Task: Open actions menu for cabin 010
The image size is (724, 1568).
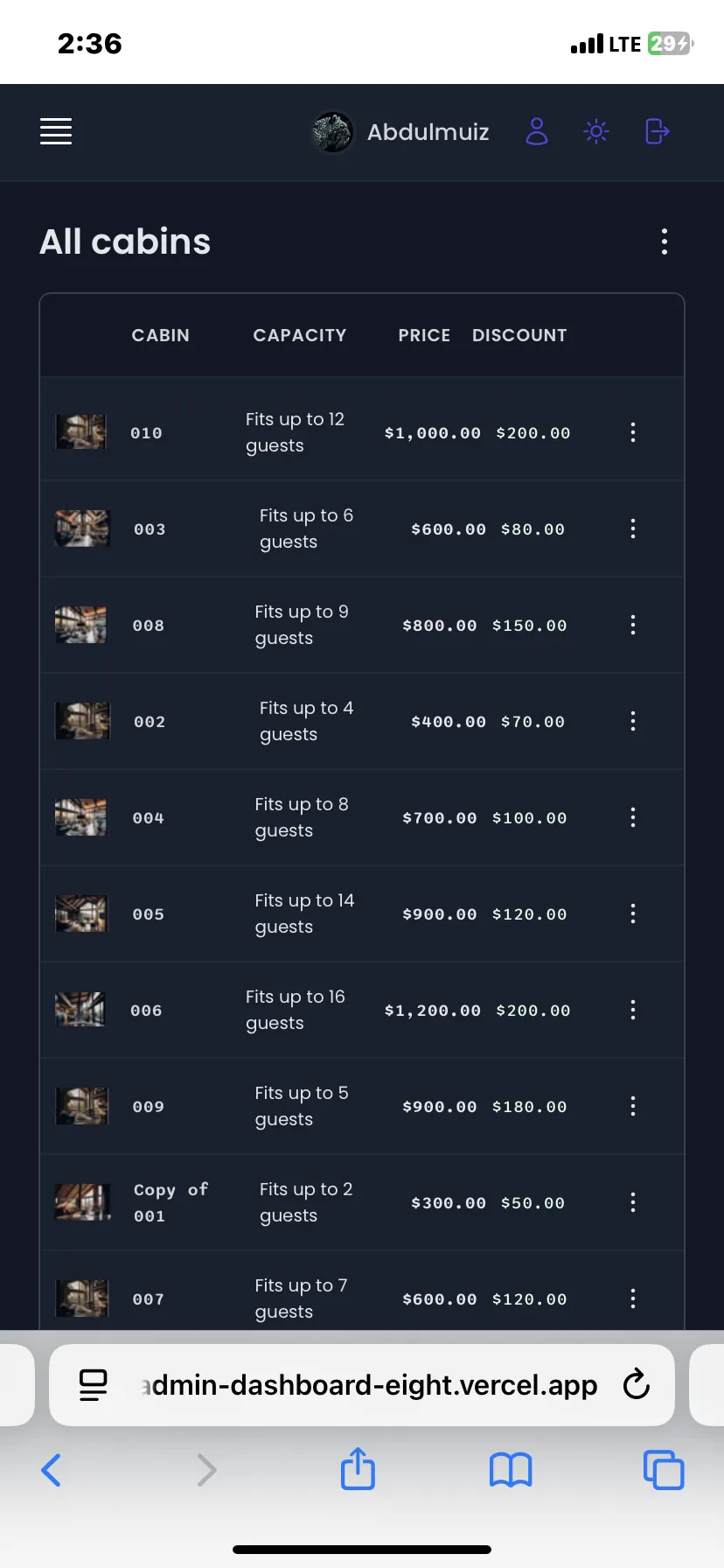Action: (x=633, y=432)
